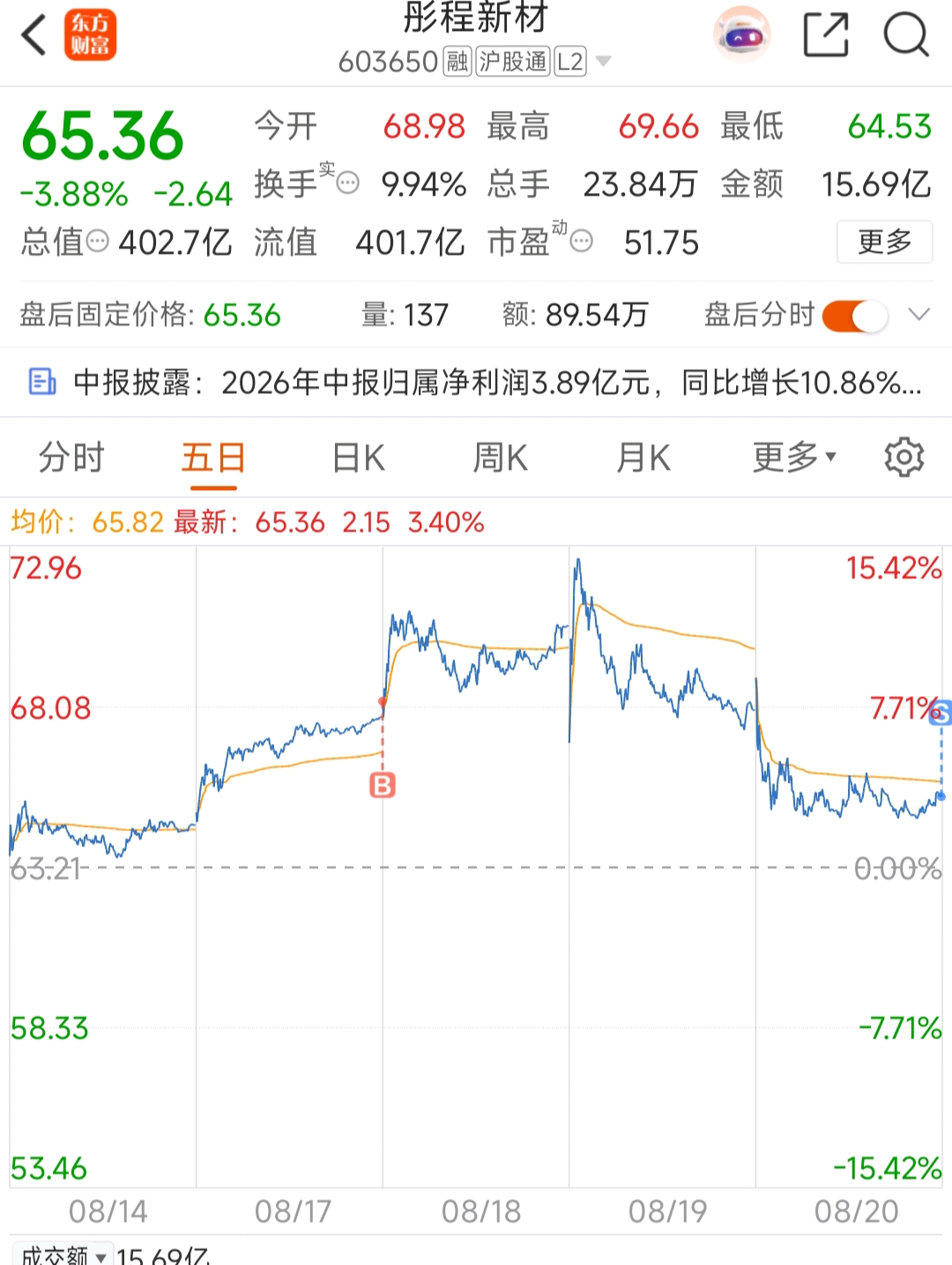Switch to the 日K chart tab
Viewport: 952px width, 1265px height.
coord(359,458)
